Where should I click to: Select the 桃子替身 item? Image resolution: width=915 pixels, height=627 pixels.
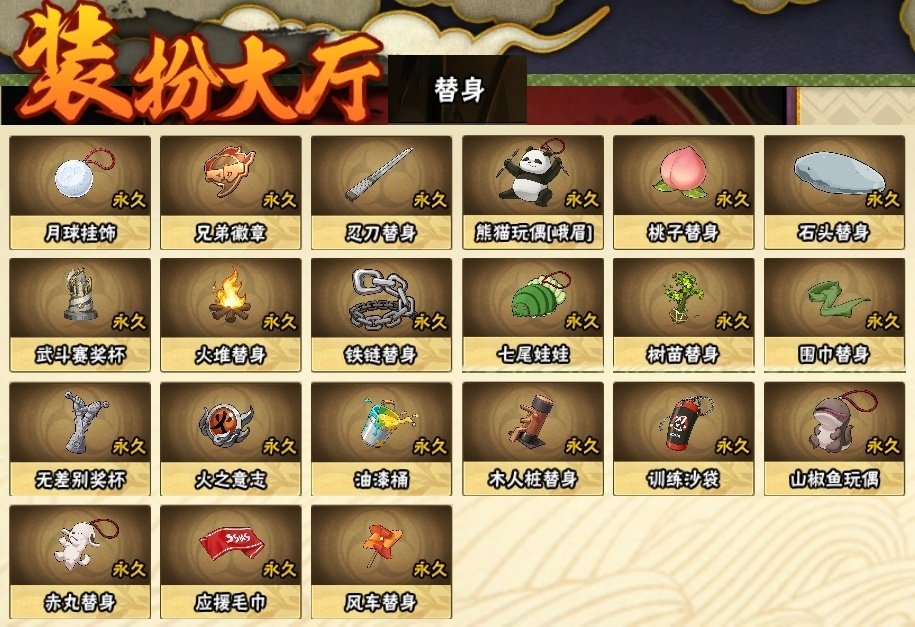coord(684,192)
